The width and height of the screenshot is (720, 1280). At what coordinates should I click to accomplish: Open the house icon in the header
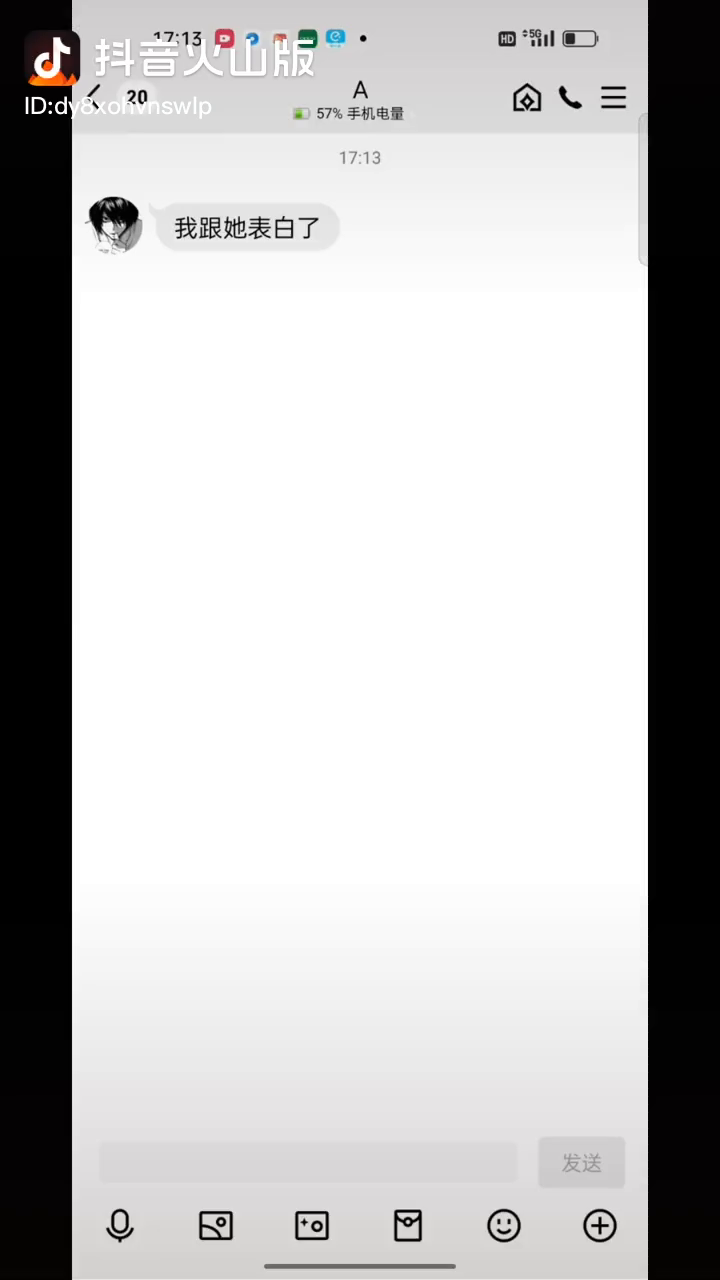pyautogui.click(x=527, y=98)
